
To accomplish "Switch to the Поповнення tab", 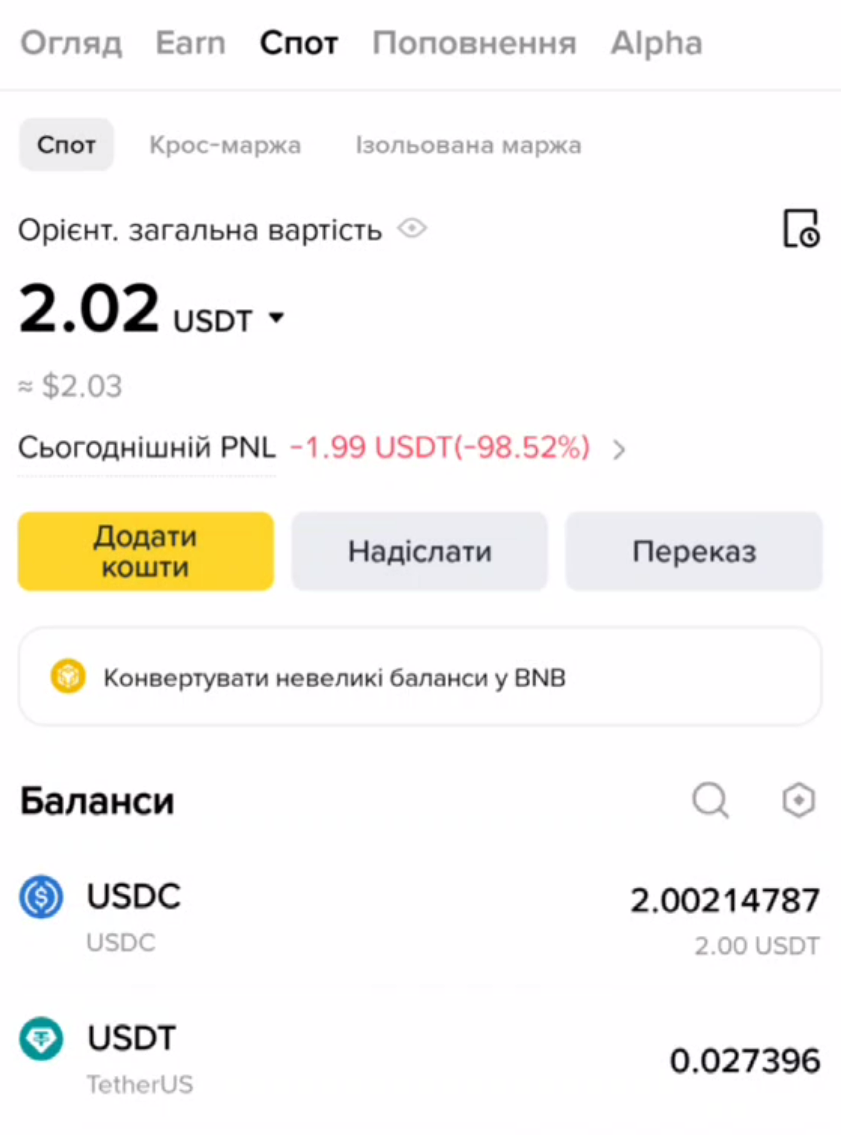I will (x=474, y=43).
